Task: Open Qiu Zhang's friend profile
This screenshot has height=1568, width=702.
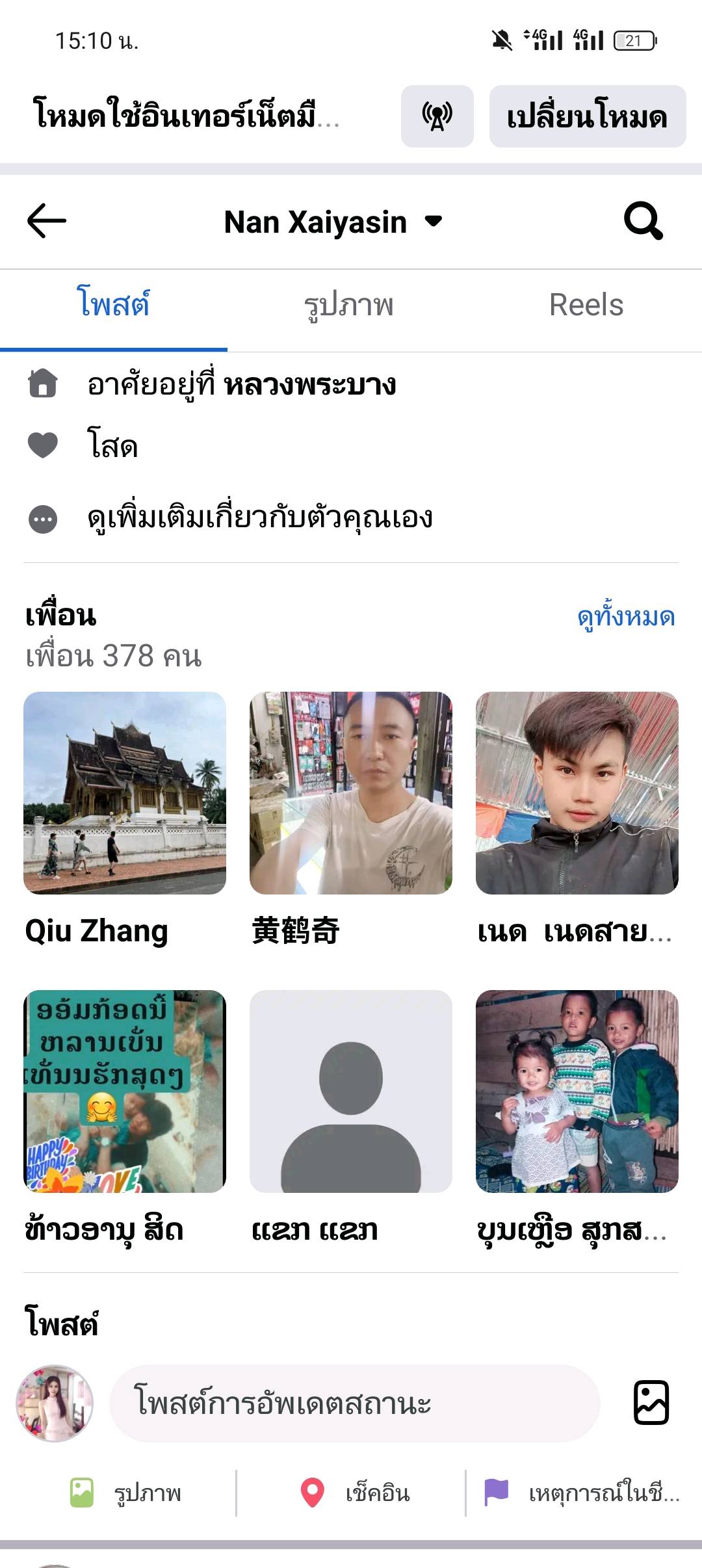Action: pos(125,793)
